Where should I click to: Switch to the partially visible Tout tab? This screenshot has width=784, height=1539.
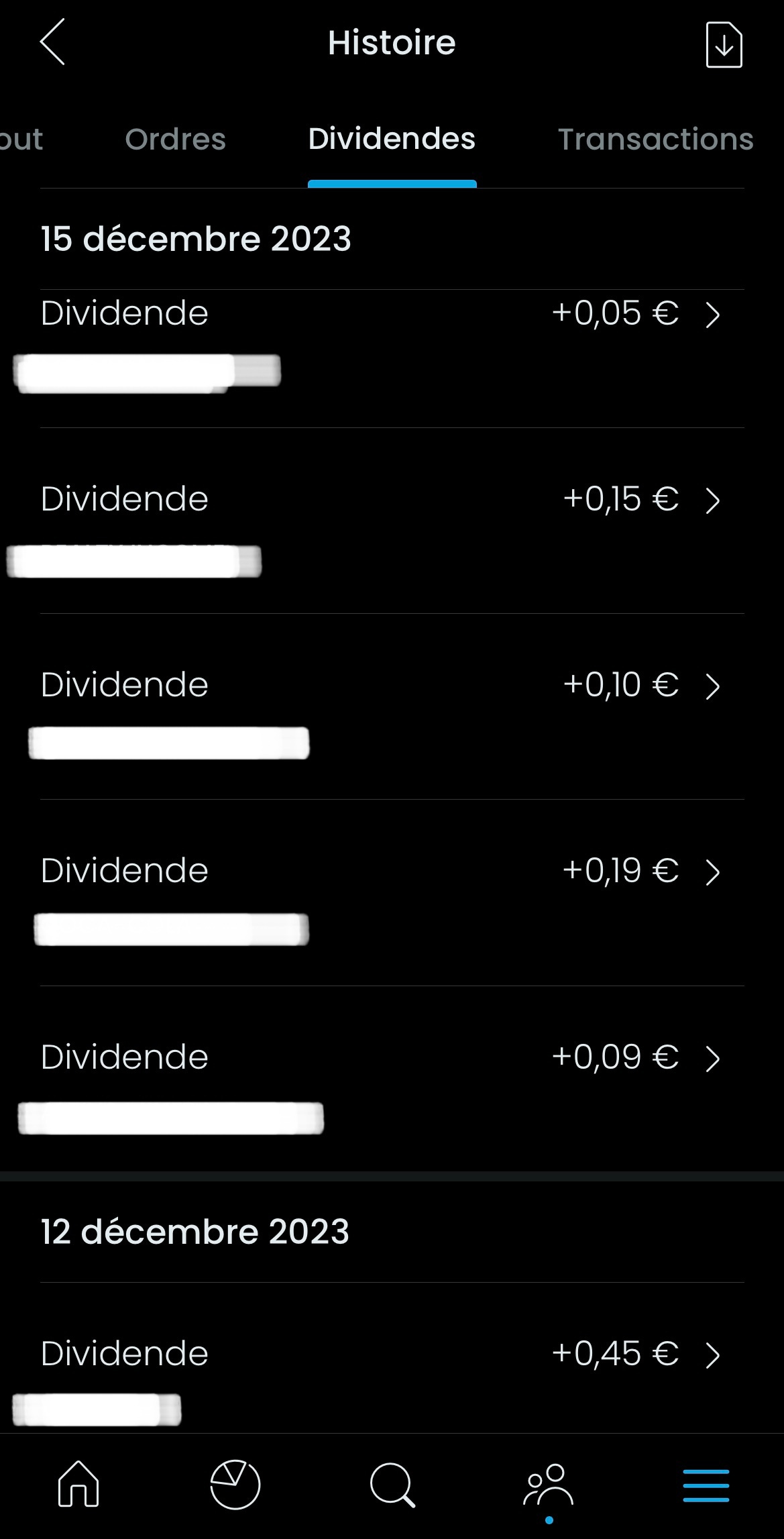coord(21,139)
